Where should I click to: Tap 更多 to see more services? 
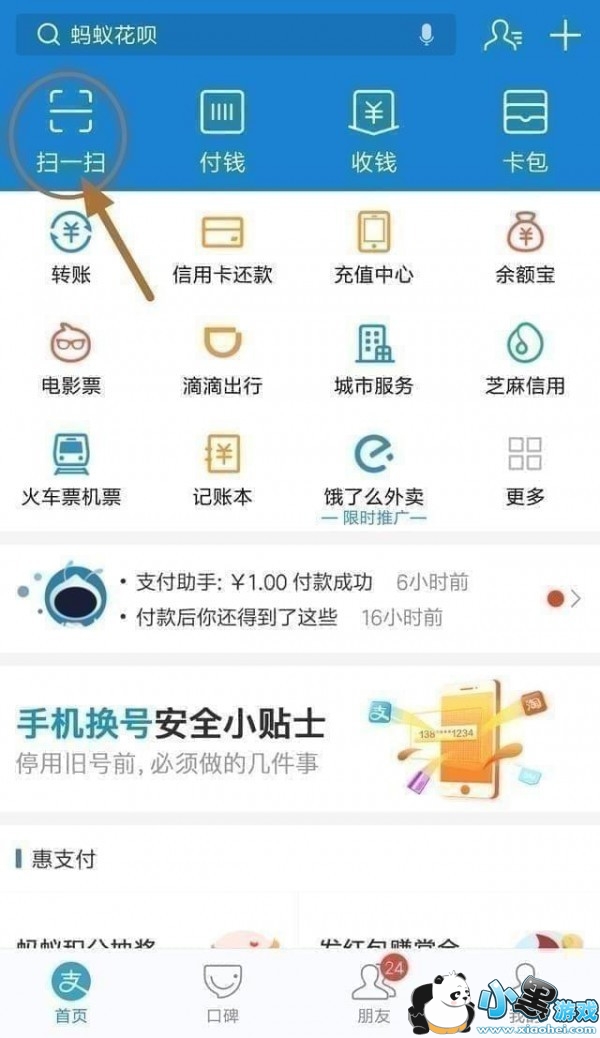525,468
